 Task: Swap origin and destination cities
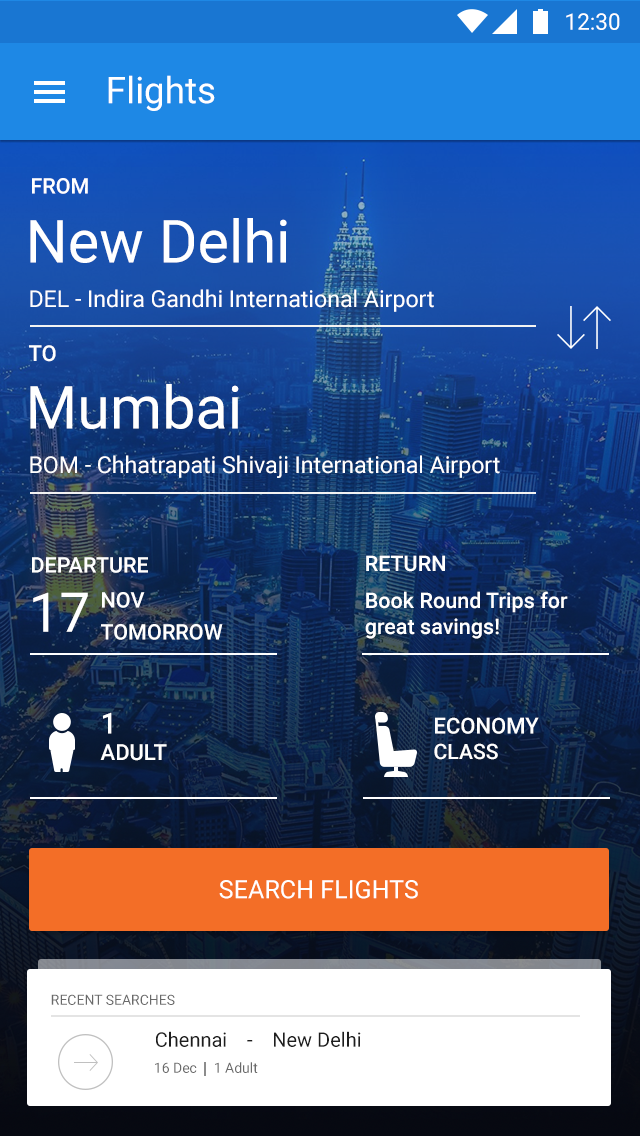(x=583, y=327)
